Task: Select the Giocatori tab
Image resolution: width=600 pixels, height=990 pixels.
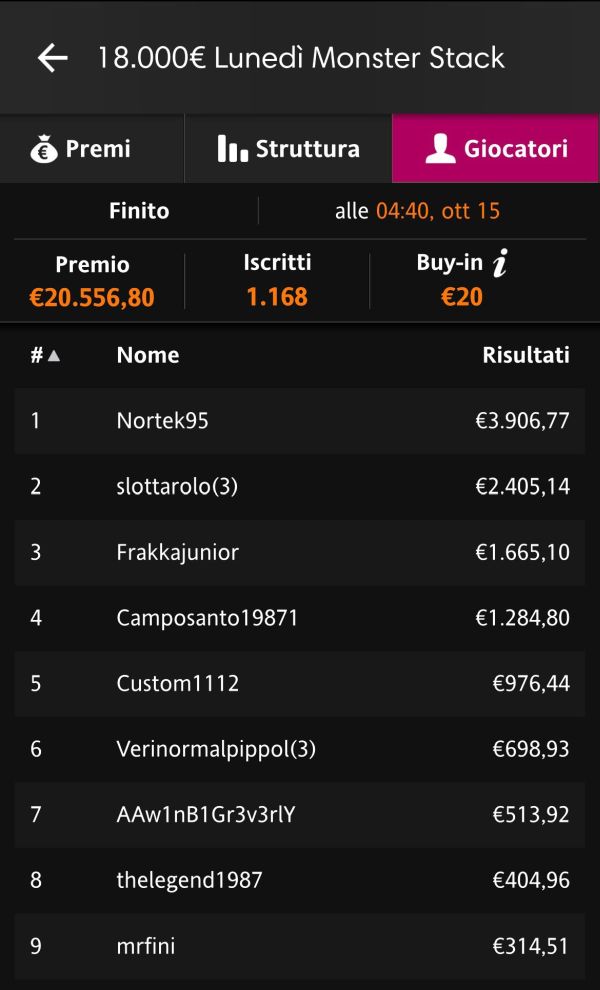Action: (496, 149)
